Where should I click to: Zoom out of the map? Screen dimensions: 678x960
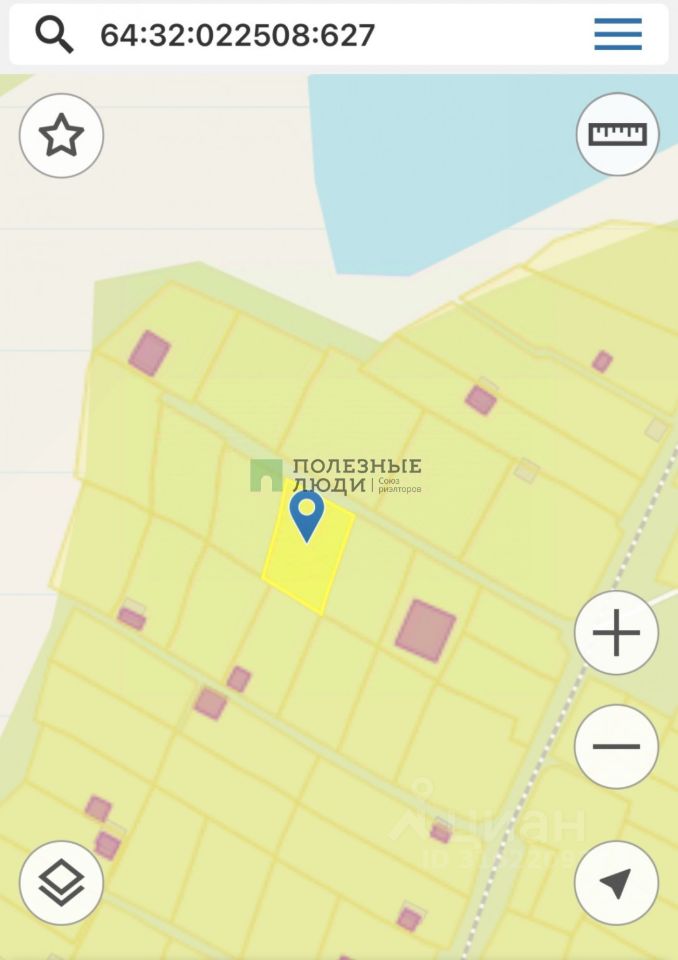pyautogui.click(x=616, y=746)
